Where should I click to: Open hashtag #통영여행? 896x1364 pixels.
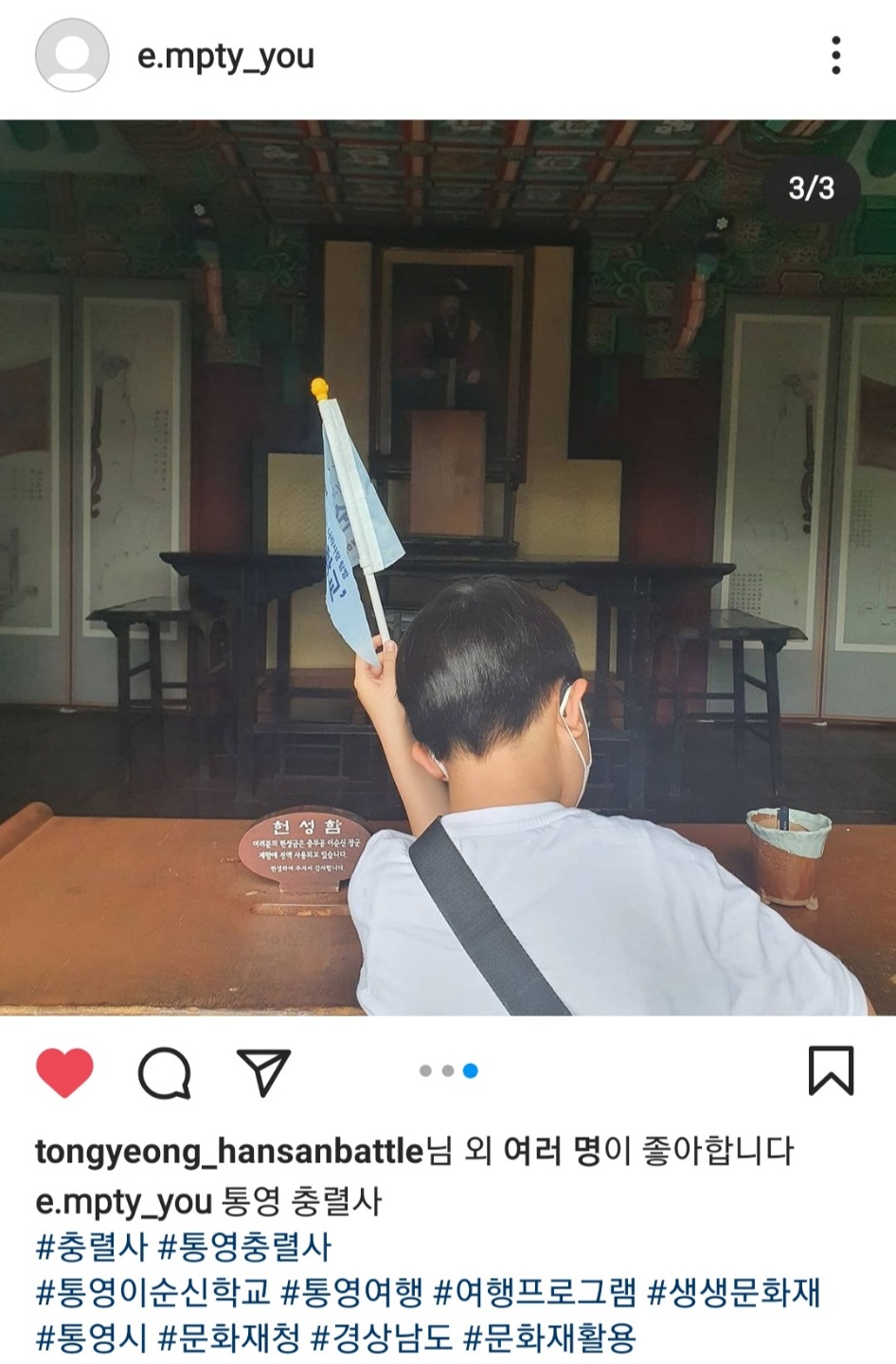(352, 1292)
